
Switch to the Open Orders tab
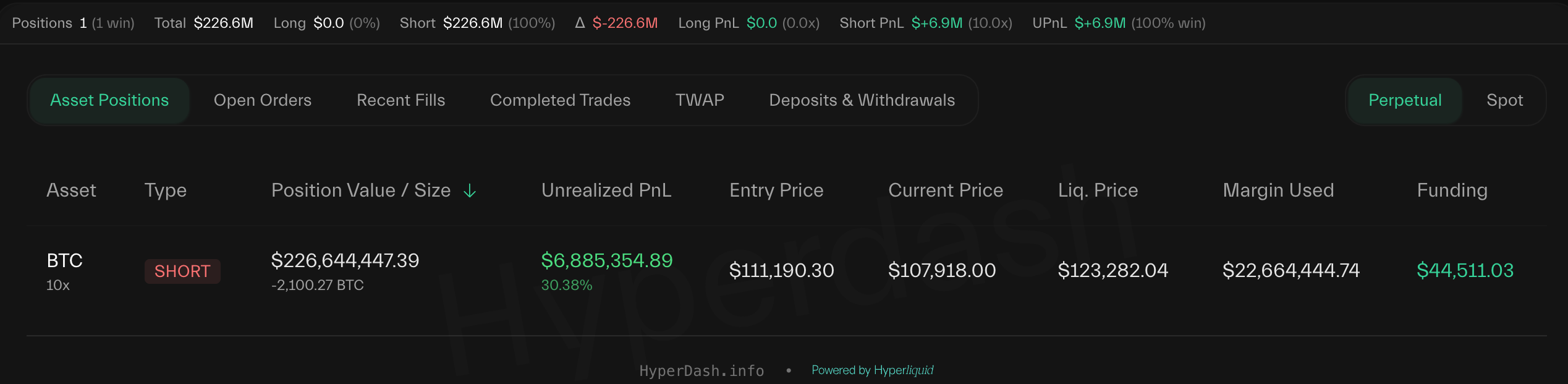click(x=262, y=100)
